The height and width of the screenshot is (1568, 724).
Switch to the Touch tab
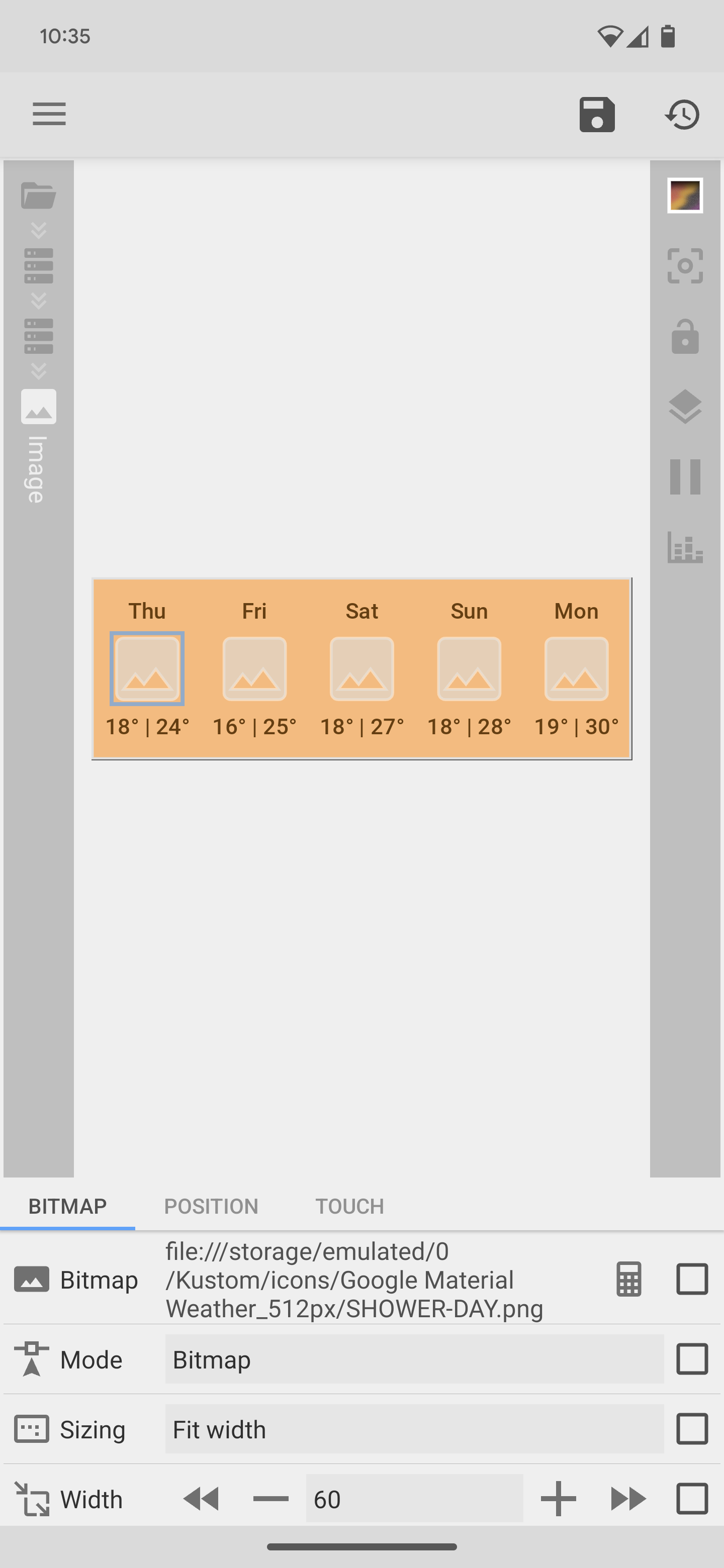pos(349,1206)
